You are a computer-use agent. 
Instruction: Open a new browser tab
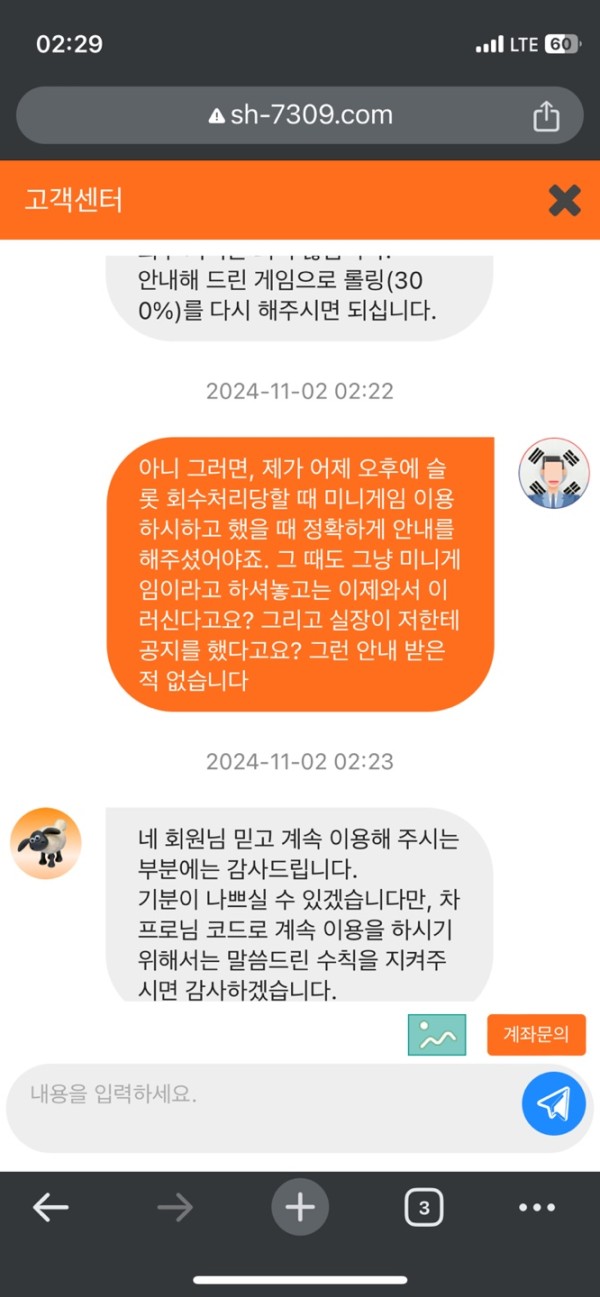point(300,1208)
